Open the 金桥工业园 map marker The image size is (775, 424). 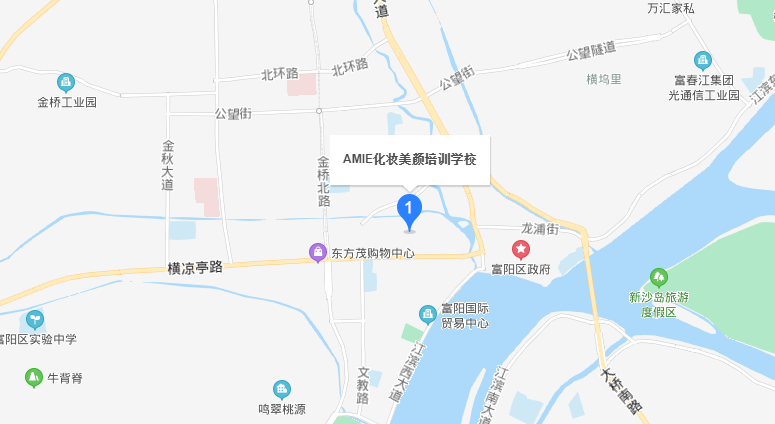click(x=66, y=82)
